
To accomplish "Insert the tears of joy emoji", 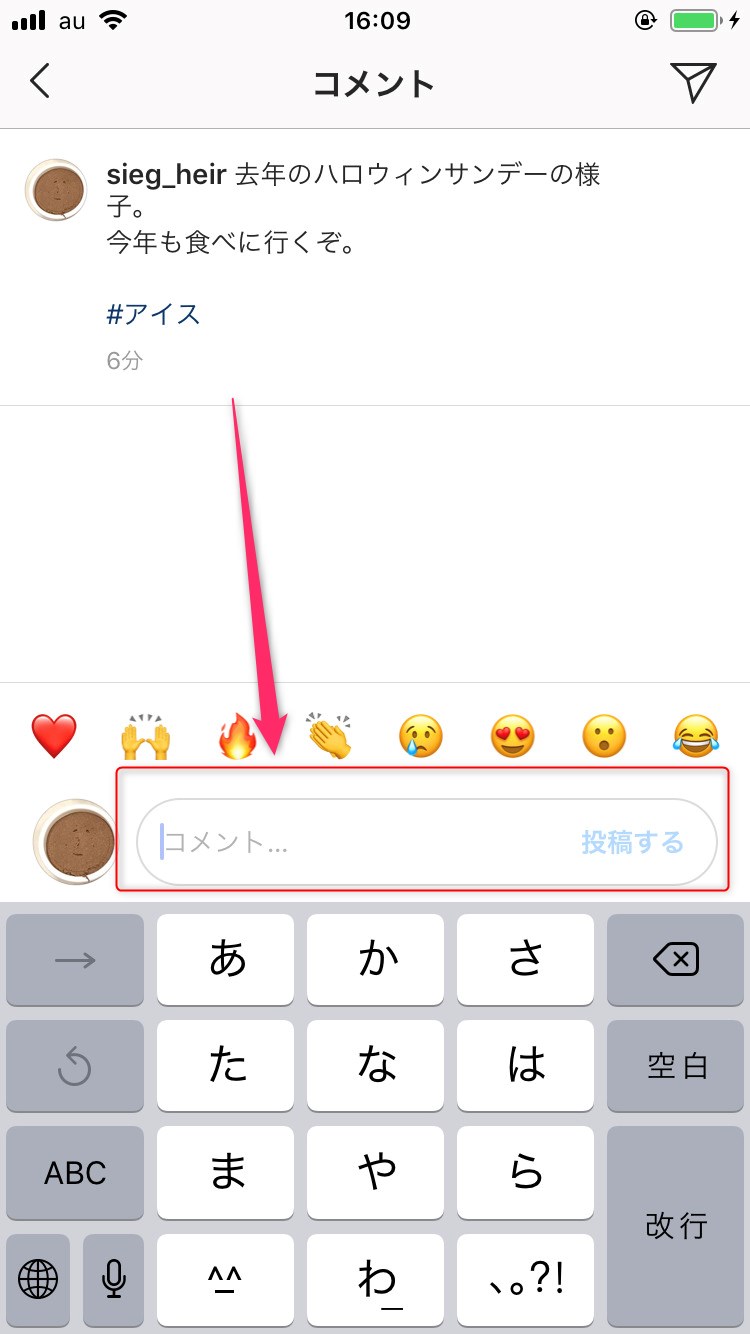I will (x=696, y=737).
